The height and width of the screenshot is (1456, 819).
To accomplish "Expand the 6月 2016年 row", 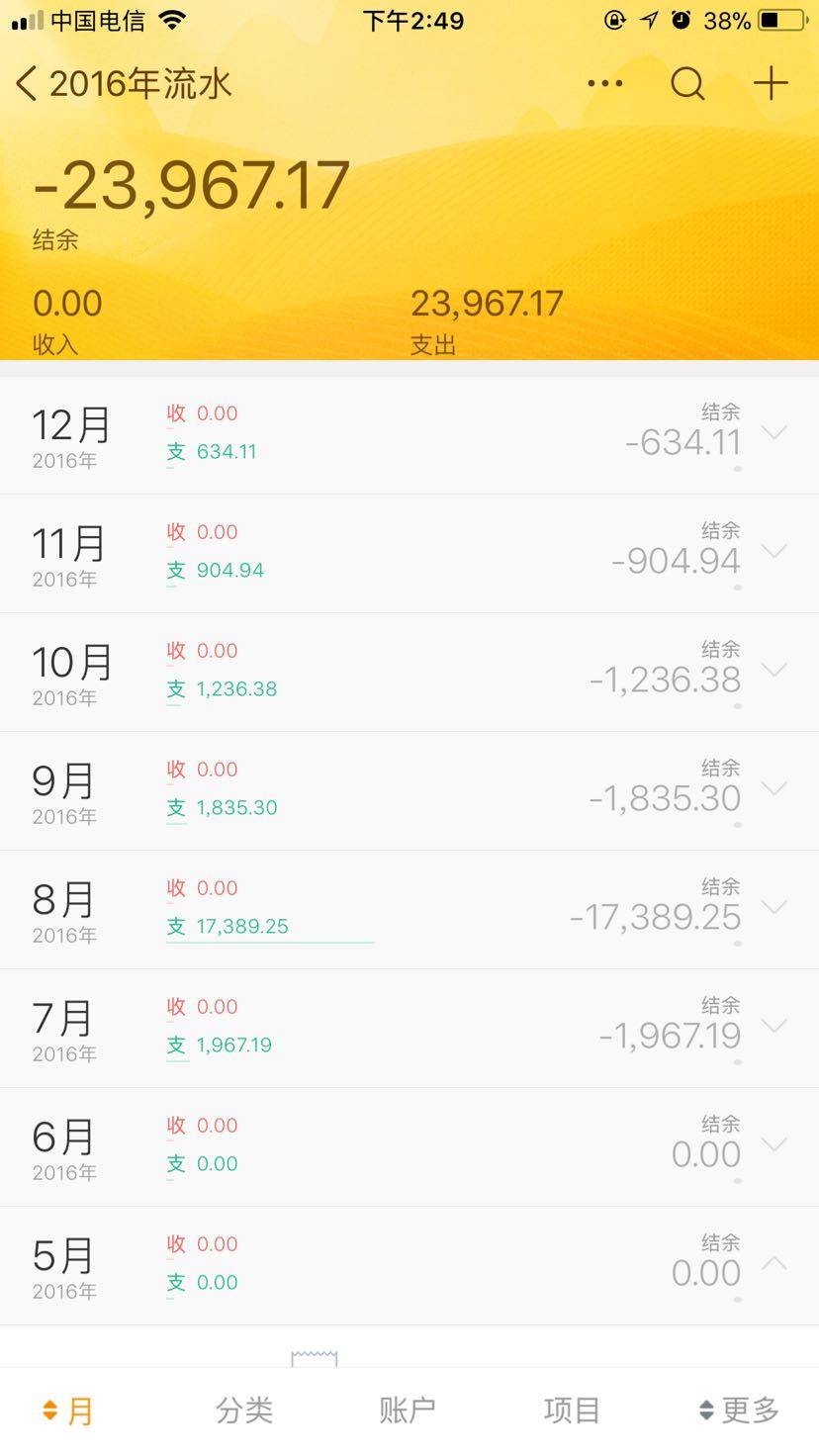I will [x=773, y=1145].
